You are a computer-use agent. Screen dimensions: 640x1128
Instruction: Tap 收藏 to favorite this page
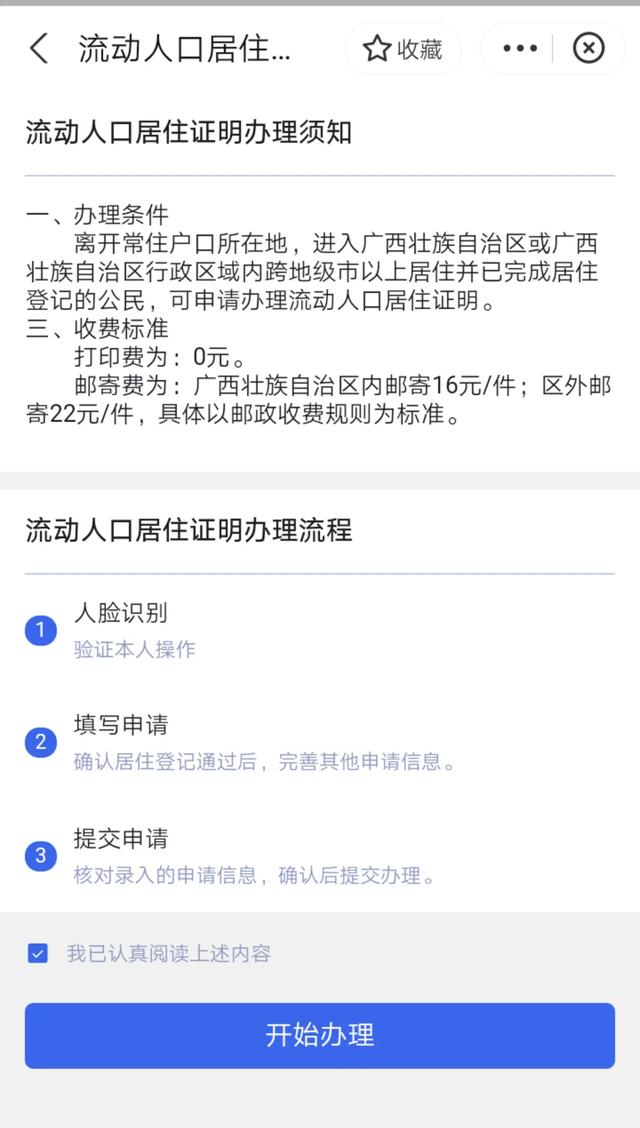pyautogui.click(x=403, y=49)
